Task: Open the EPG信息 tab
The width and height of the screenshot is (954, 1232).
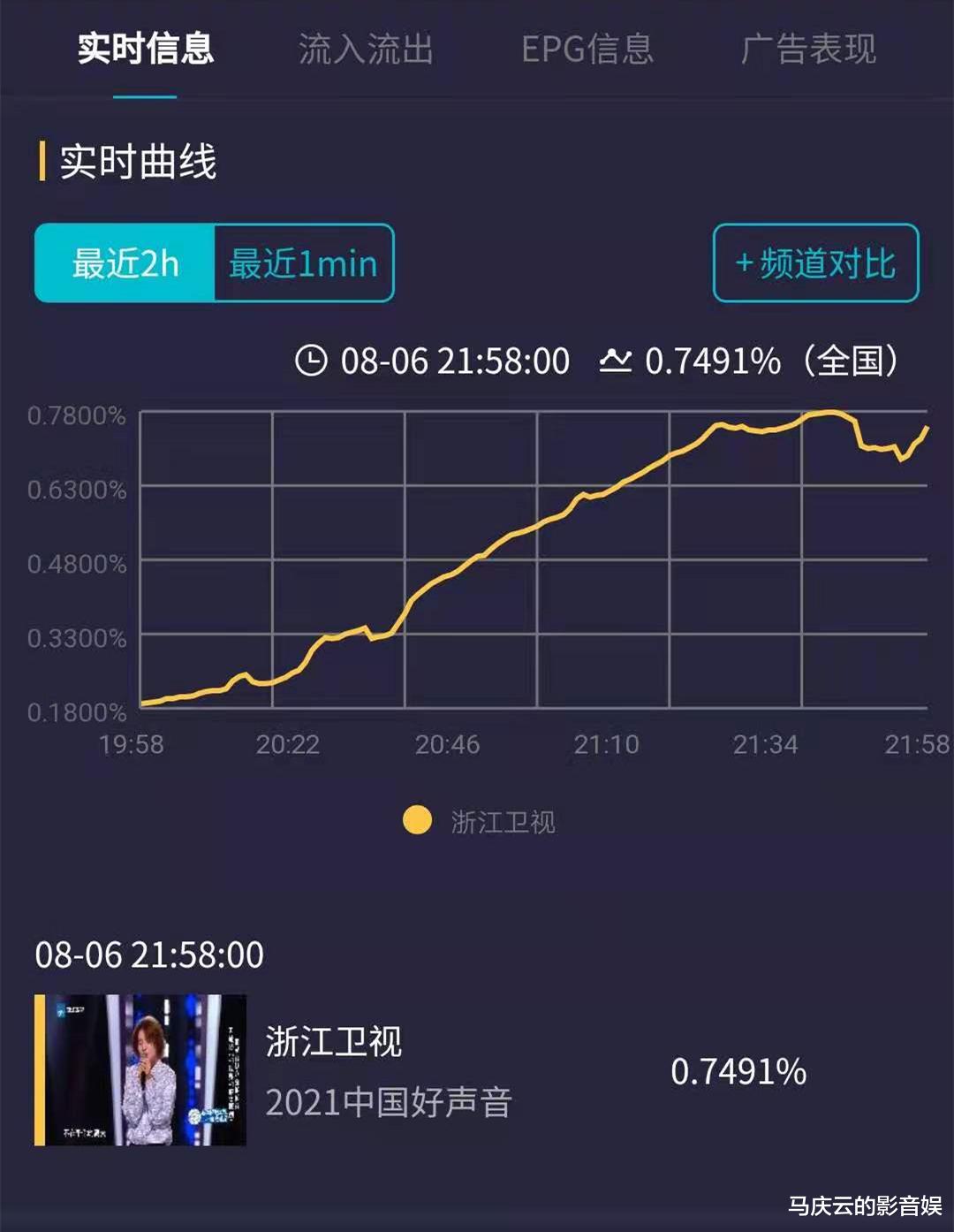Action: click(x=588, y=50)
